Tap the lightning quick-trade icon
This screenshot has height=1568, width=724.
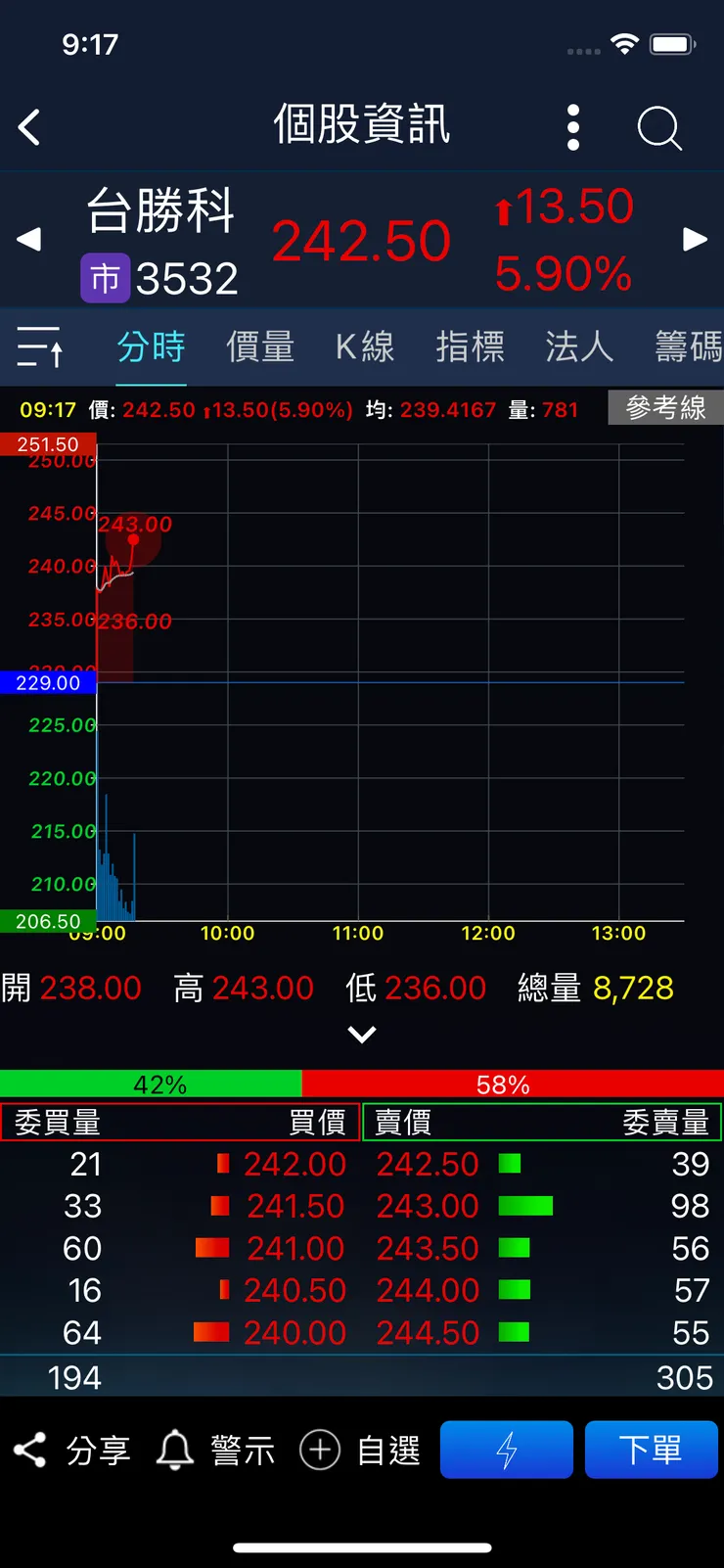point(506,1450)
